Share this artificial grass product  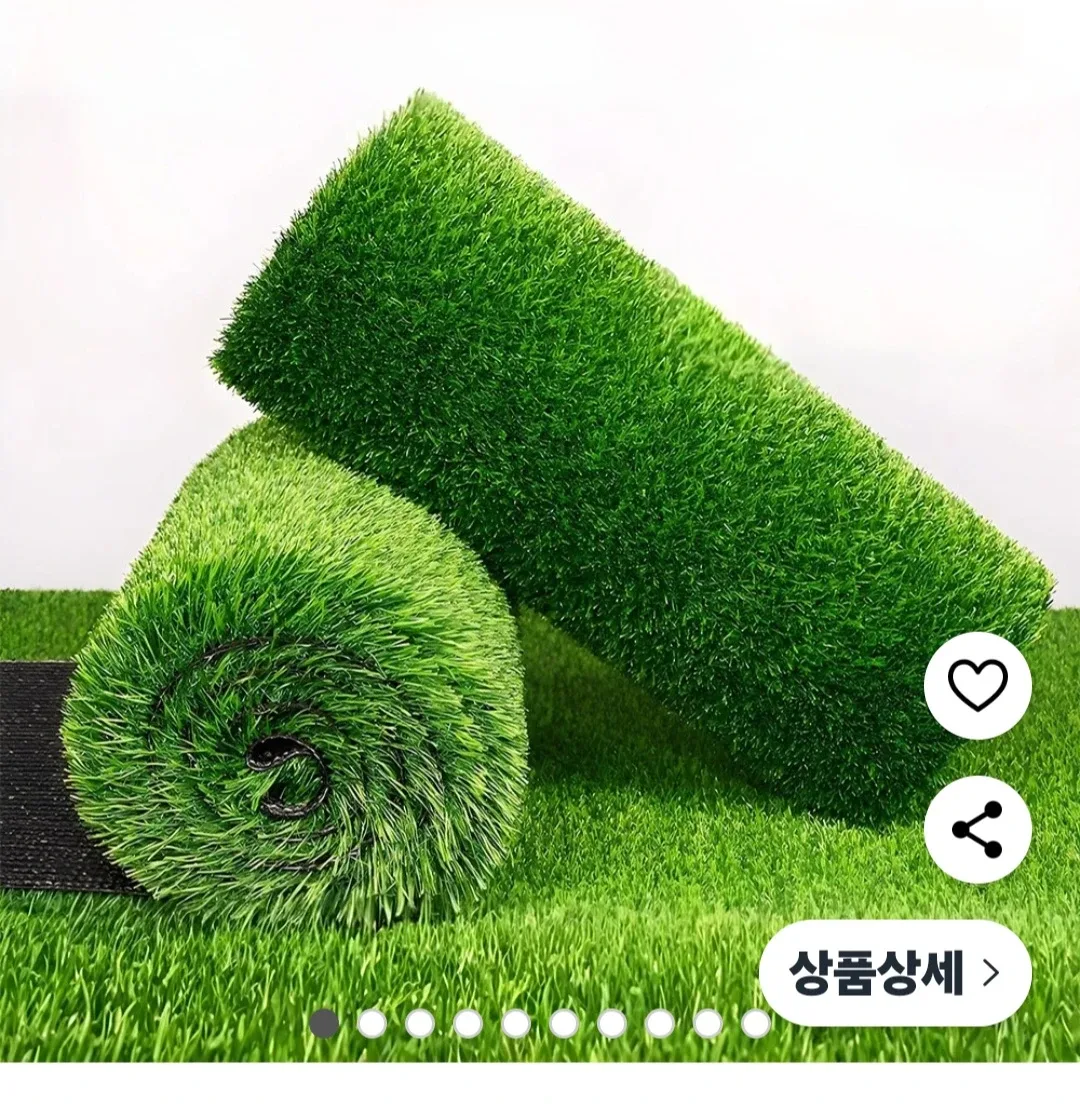[977, 829]
